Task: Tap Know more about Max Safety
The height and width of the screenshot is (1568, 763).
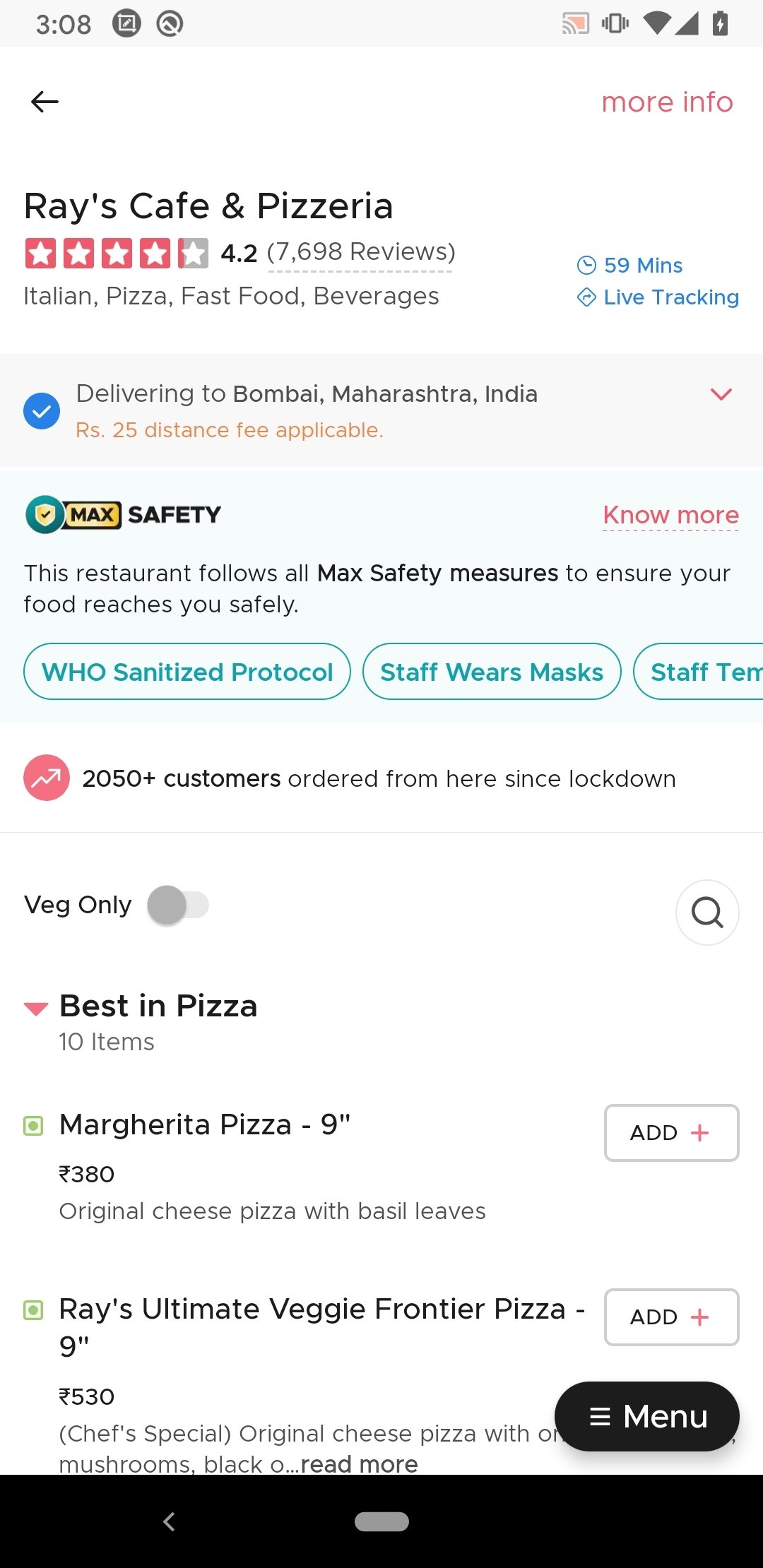Action: point(670,515)
